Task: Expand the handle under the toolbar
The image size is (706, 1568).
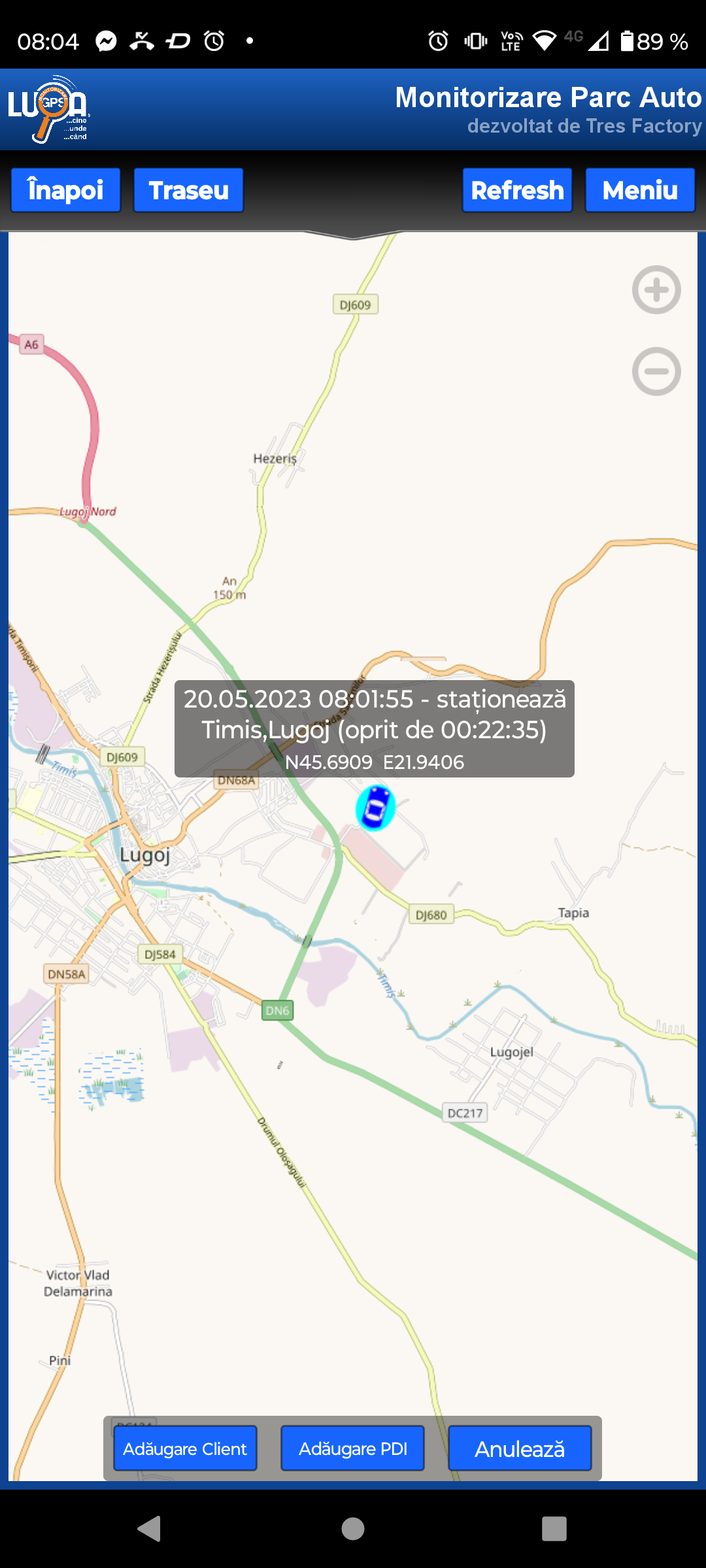Action: tap(353, 235)
